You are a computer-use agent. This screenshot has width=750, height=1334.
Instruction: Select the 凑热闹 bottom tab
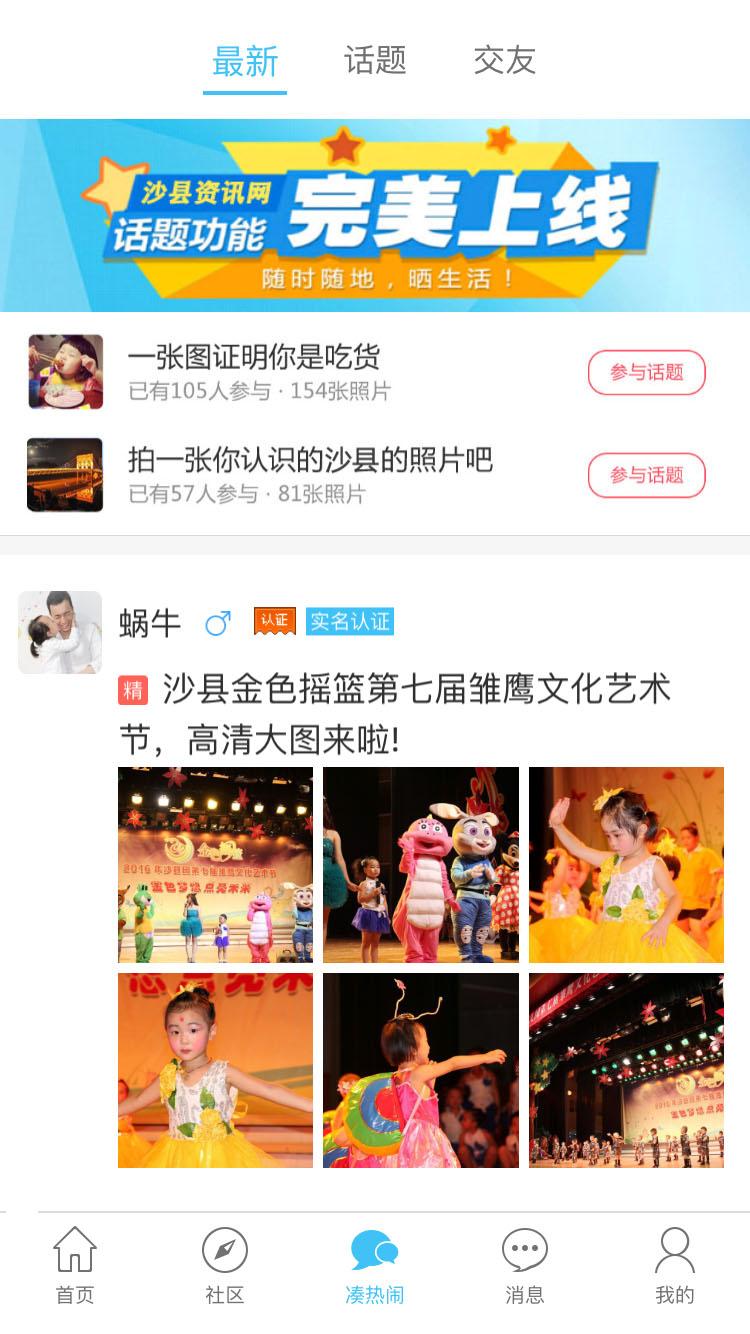(x=375, y=1265)
